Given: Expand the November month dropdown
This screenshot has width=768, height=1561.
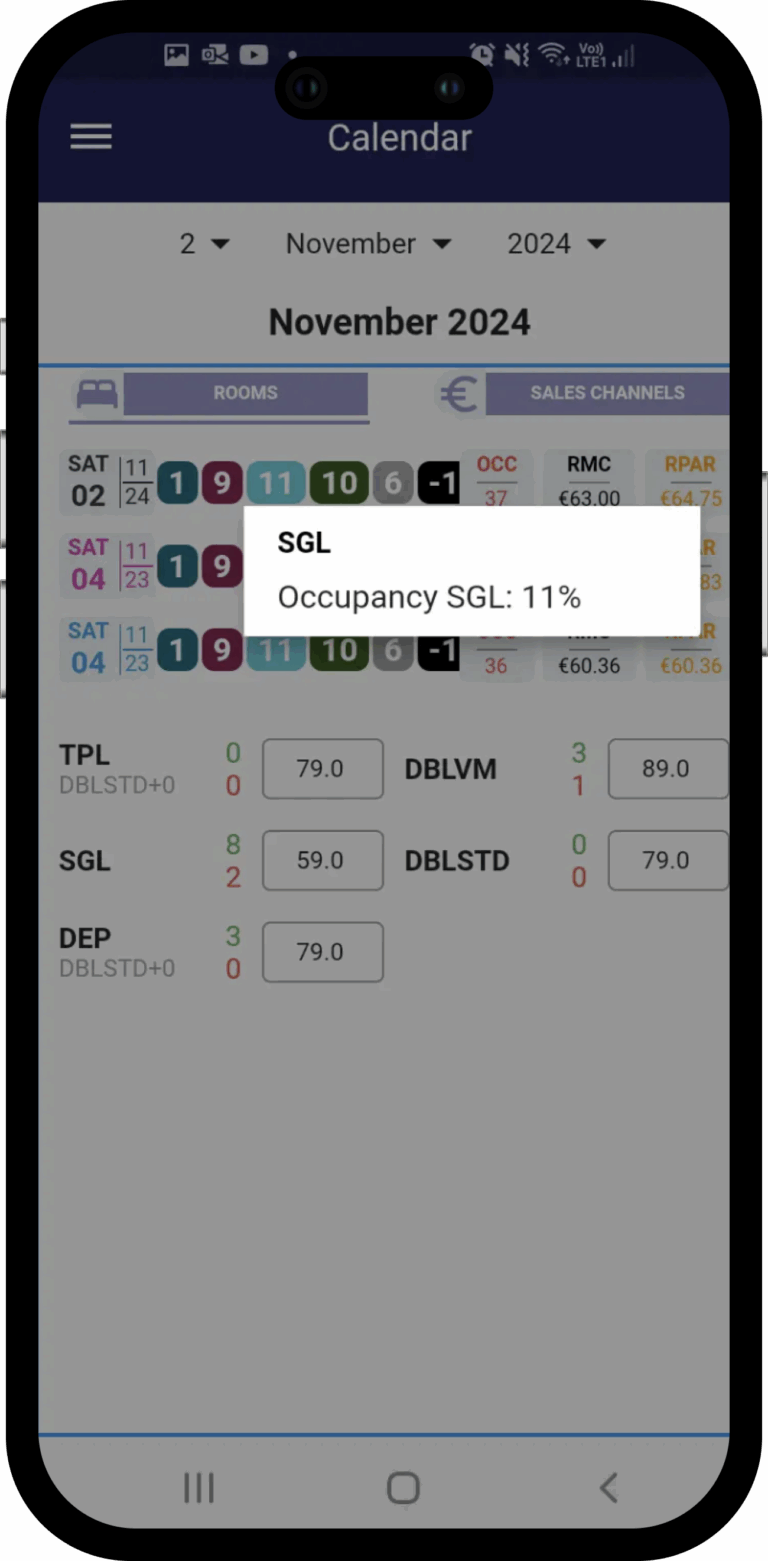Looking at the screenshot, I should [x=368, y=244].
